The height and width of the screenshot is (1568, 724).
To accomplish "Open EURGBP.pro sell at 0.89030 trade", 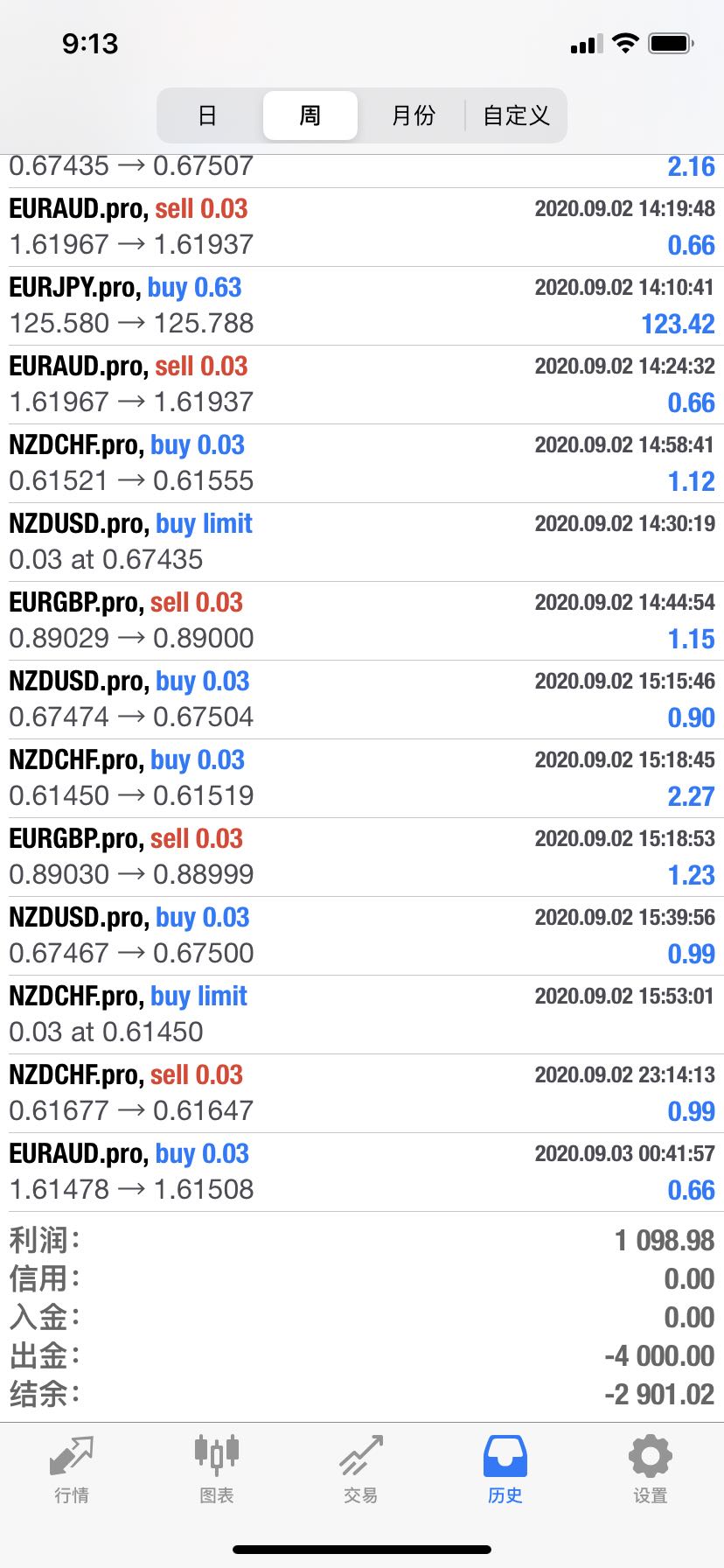I will click(362, 857).
